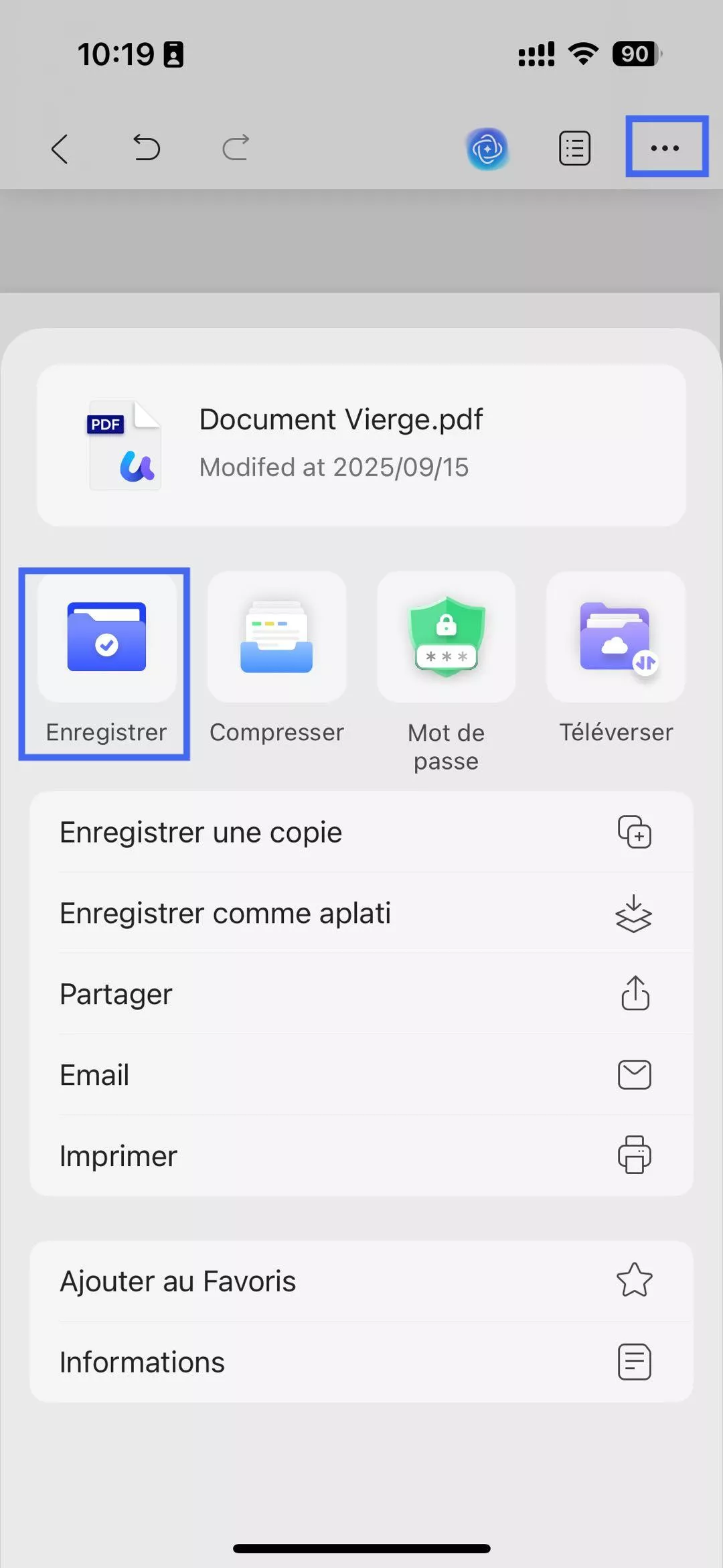Screen dimensions: 723x1568
Task: Send the document via Email
Action: click(361, 1075)
